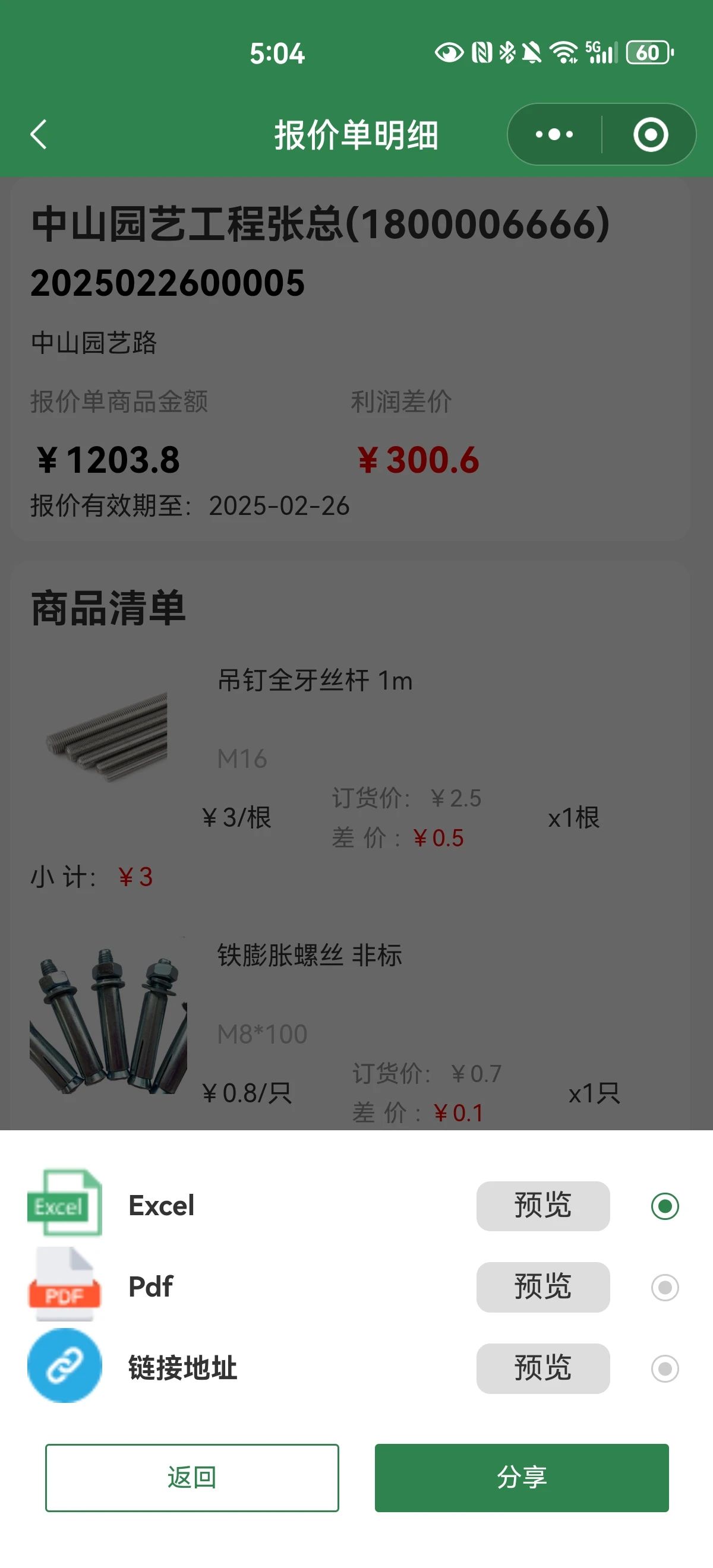This screenshot has width=713, height=1568.
Task: Preview the 链接地址 option
Action: 542,1368
